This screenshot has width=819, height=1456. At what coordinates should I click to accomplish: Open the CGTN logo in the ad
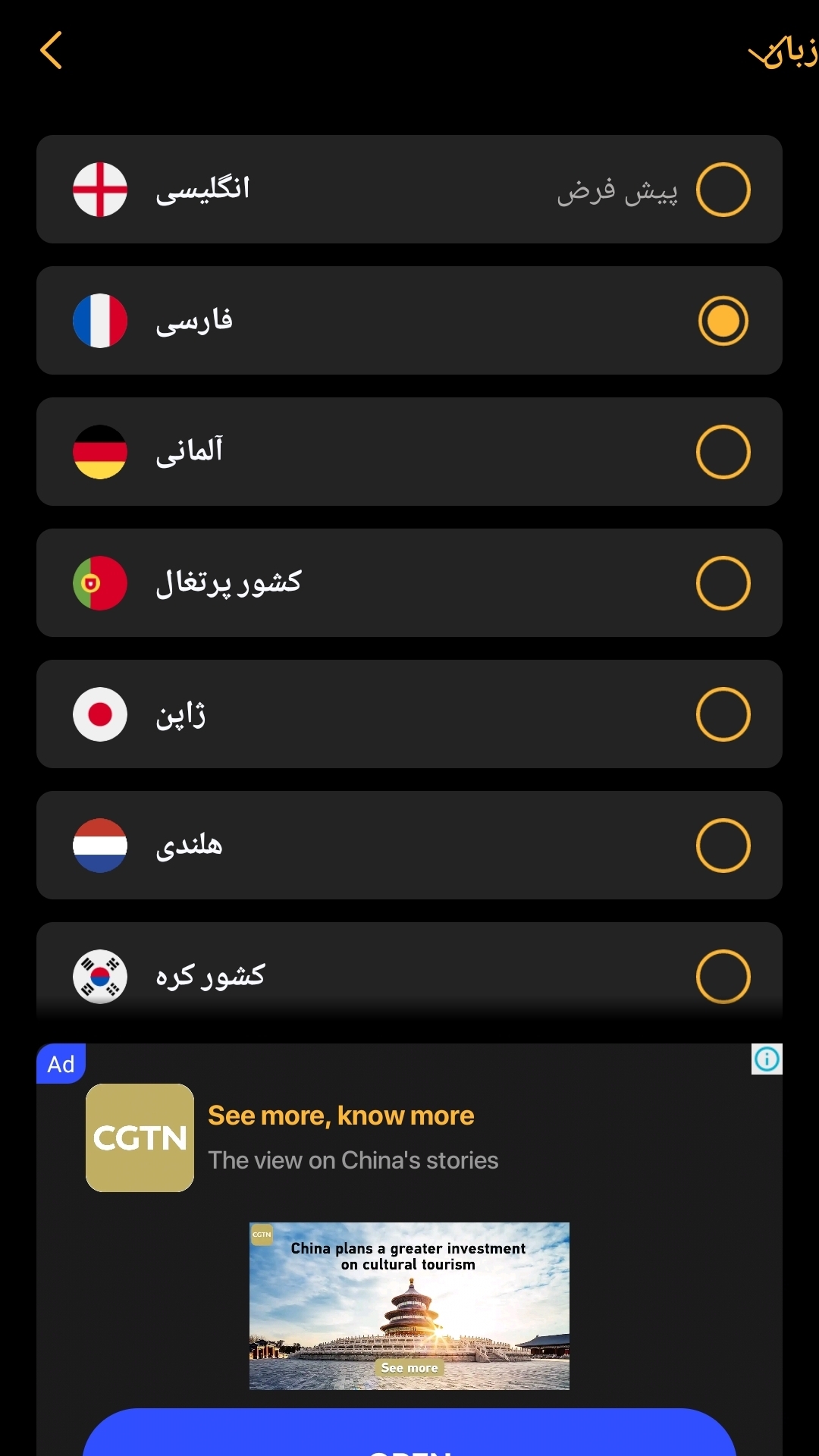click(140, 1137)
